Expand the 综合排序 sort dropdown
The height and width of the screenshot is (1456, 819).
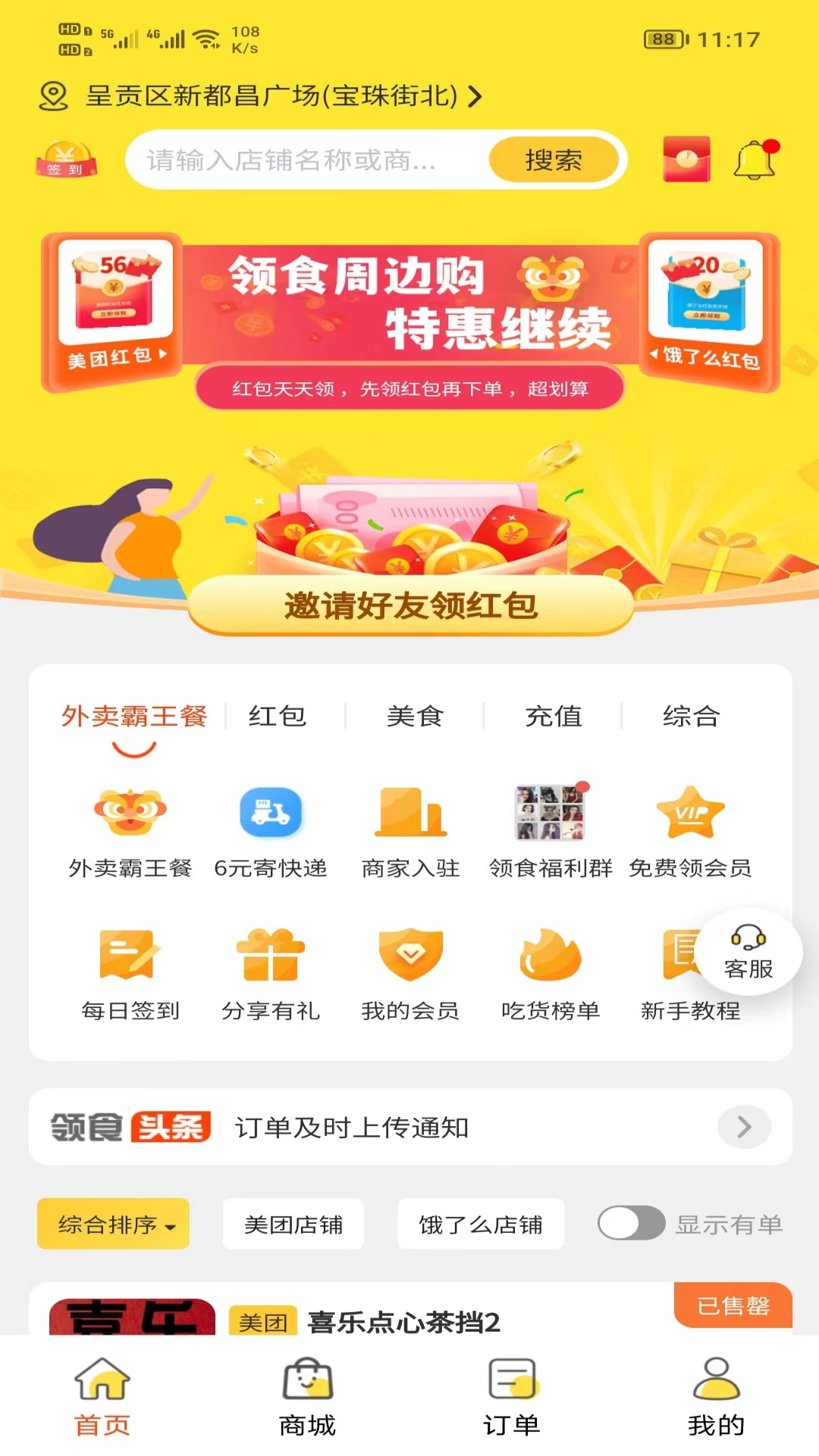tap(114, 1224)
